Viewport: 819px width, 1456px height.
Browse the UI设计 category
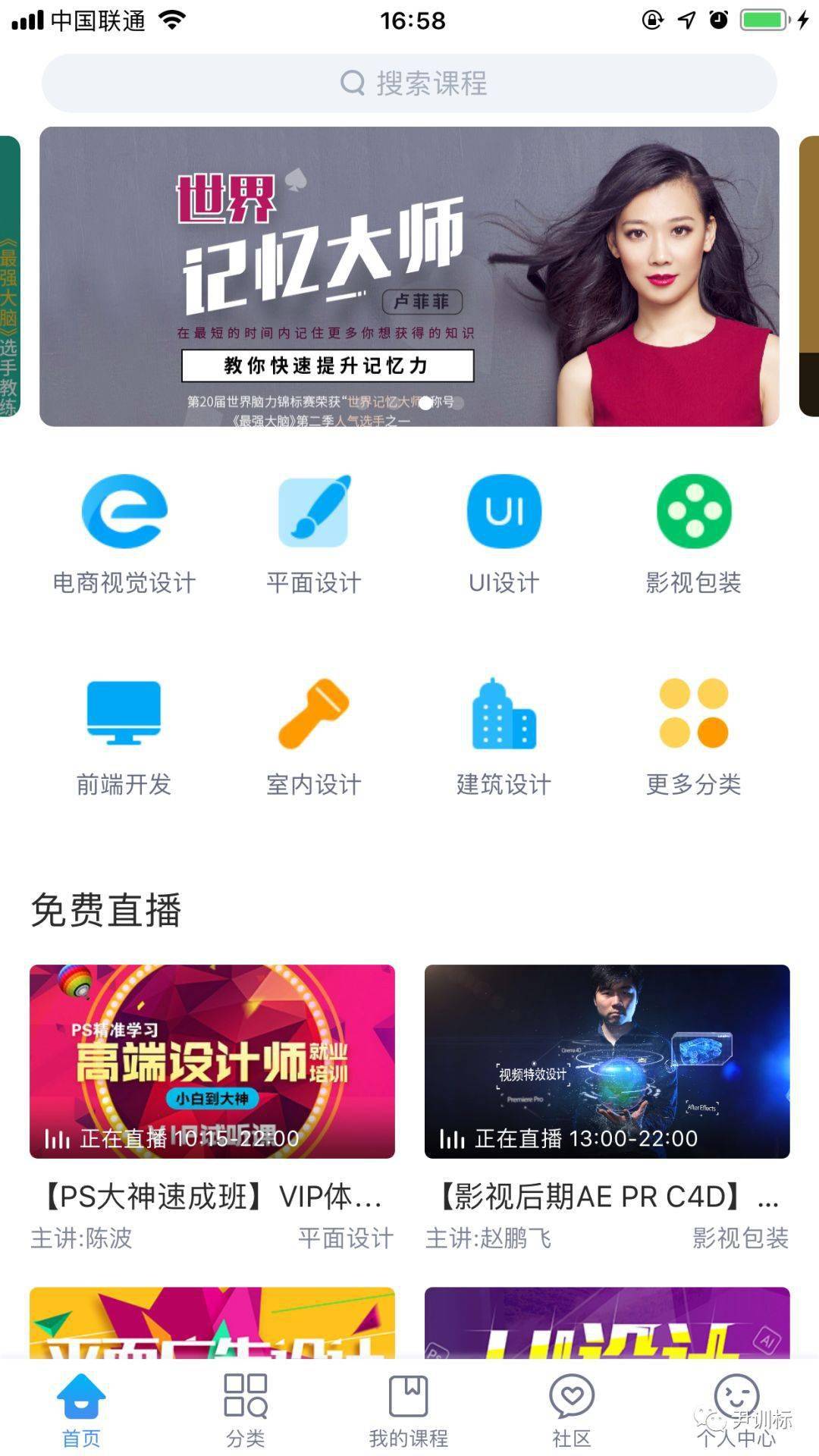coord(504,531)
